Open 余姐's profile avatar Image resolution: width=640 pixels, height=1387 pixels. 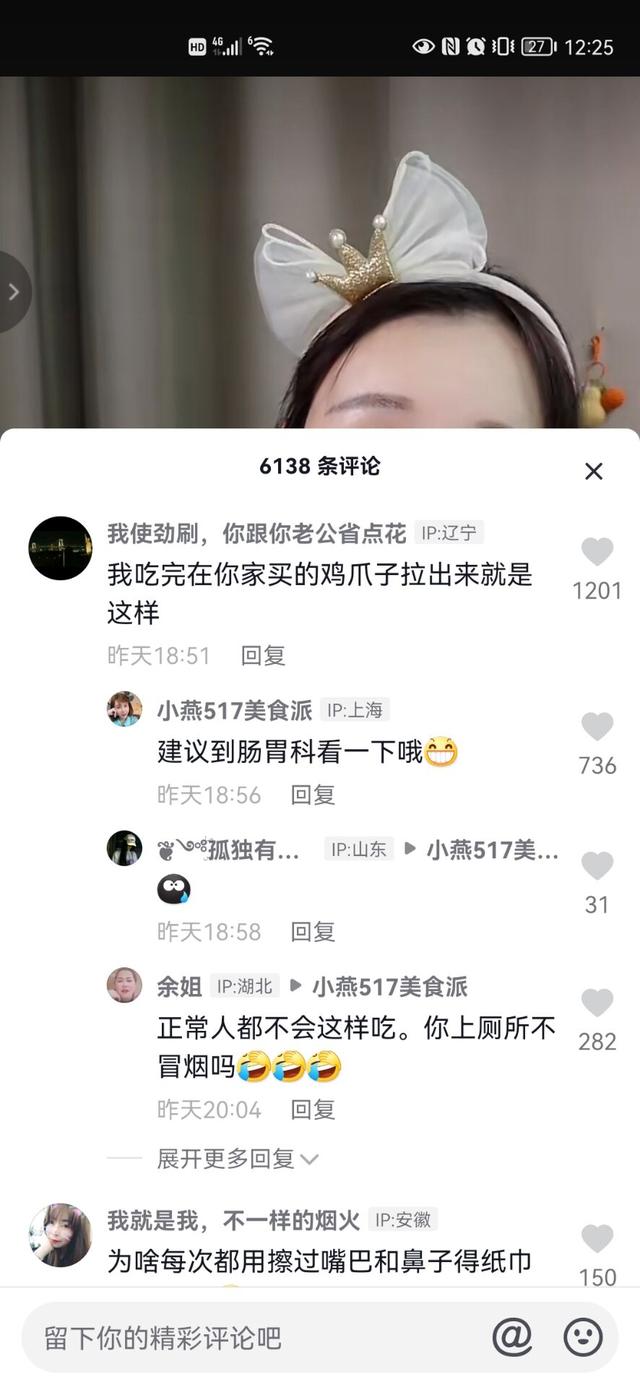[x=124, y=985]
